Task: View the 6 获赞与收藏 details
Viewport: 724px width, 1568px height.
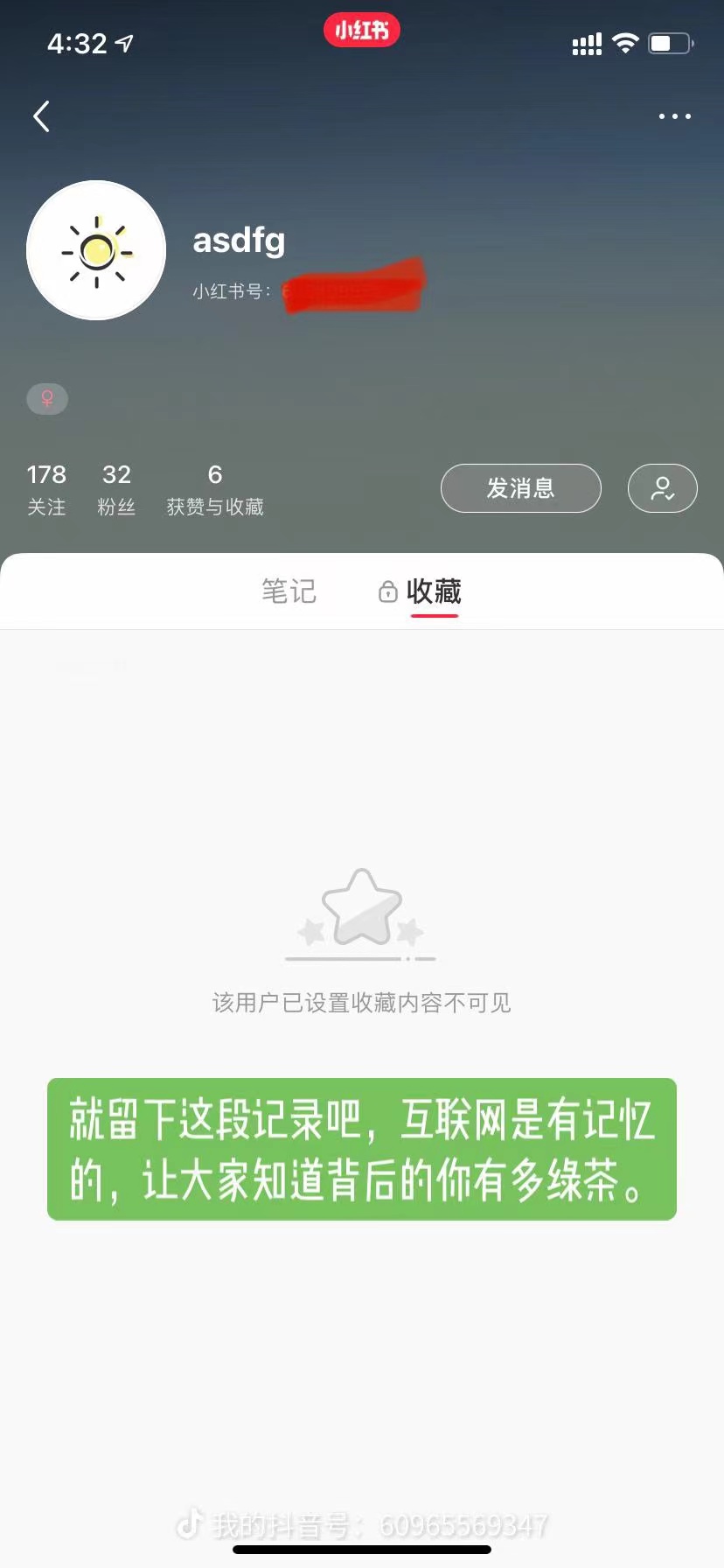Action: [x=215, y=489]
